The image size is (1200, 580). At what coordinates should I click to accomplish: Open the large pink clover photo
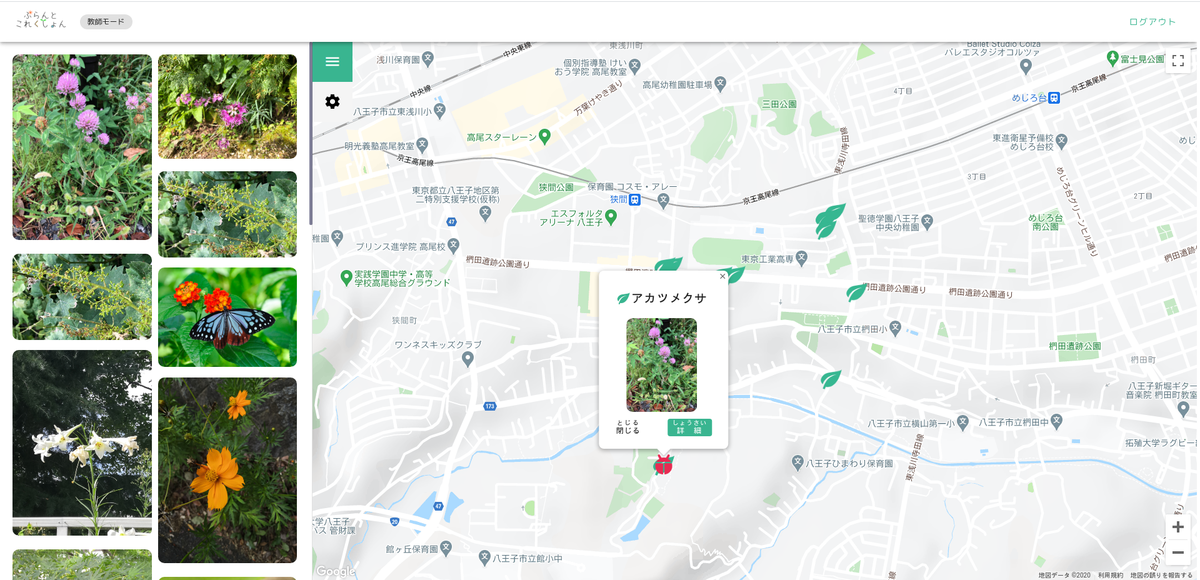click(82, 147)
